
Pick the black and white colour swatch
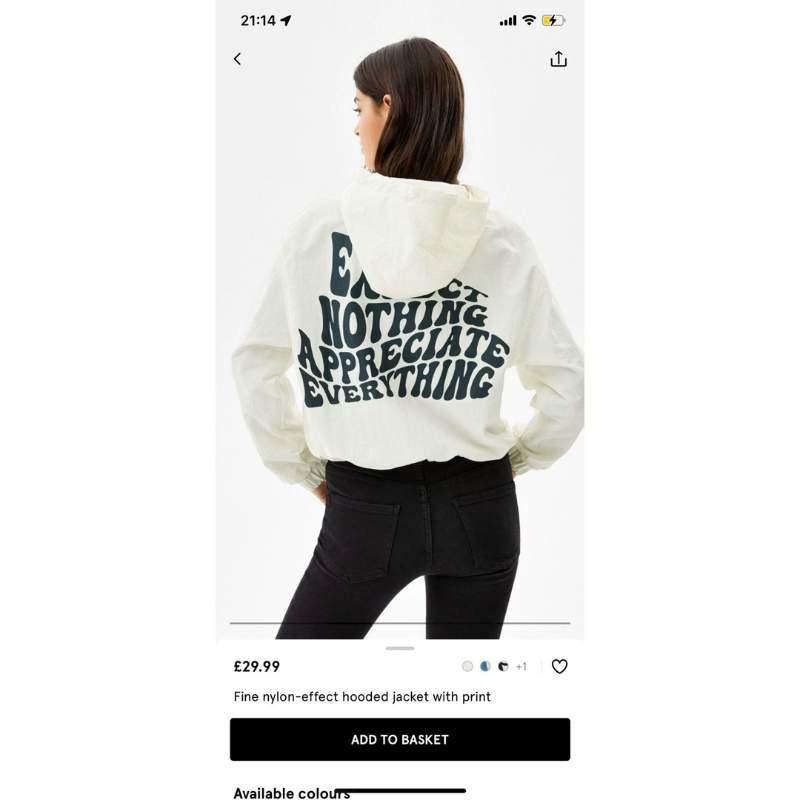[x=503, y=666]
